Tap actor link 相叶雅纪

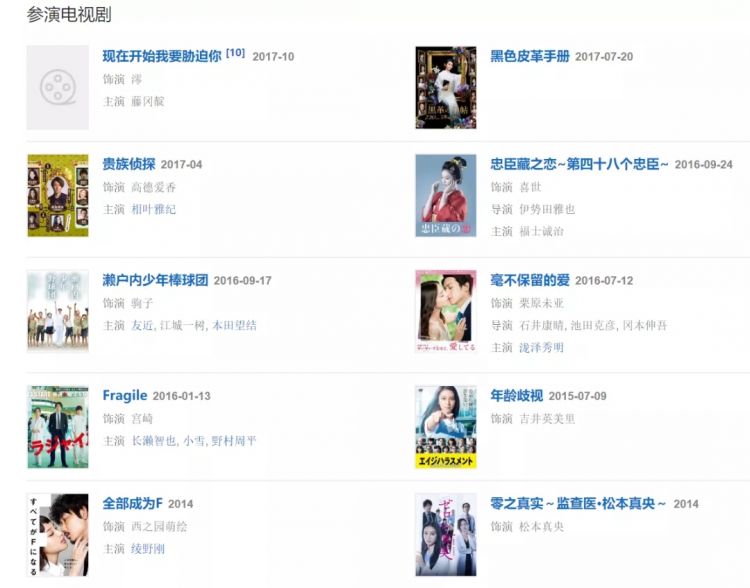pyautogui.click(x=153, y=210)
